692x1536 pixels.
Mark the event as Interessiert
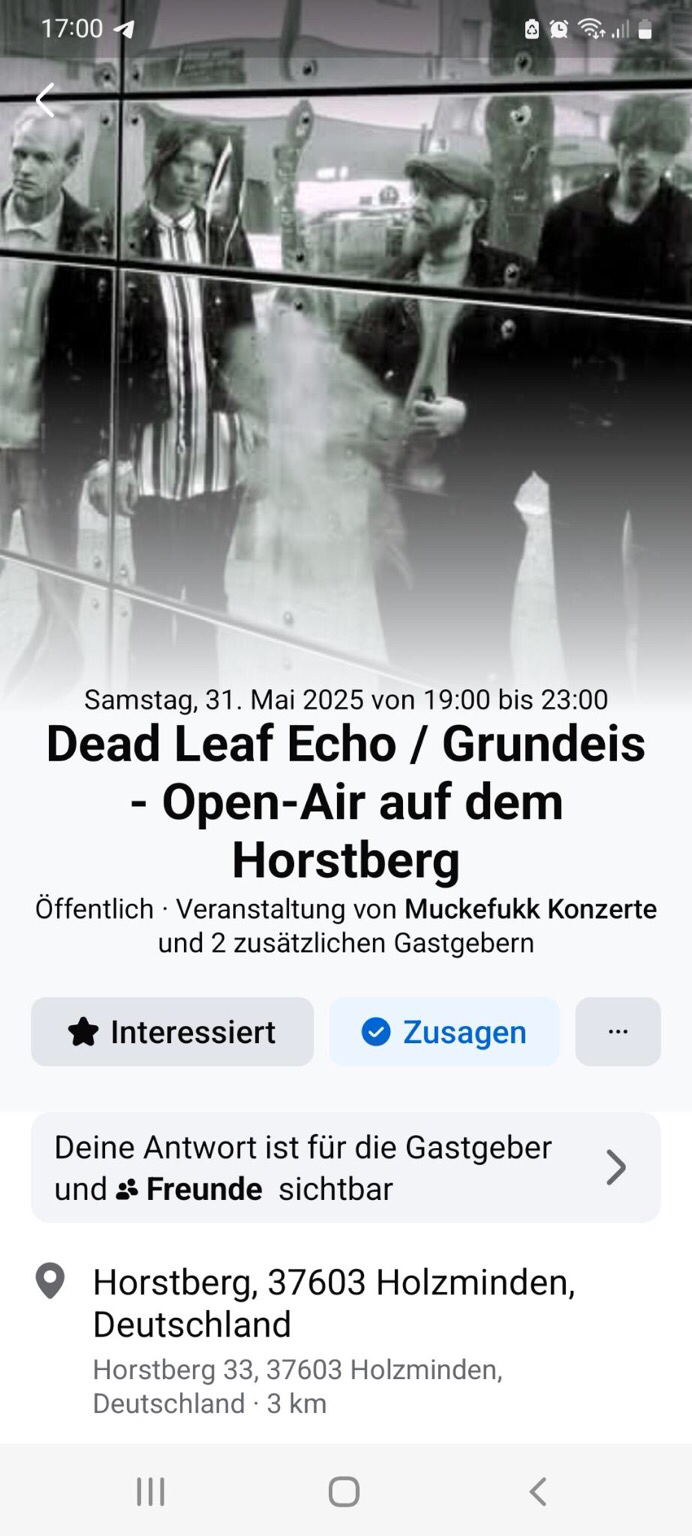coord(172,1032)
